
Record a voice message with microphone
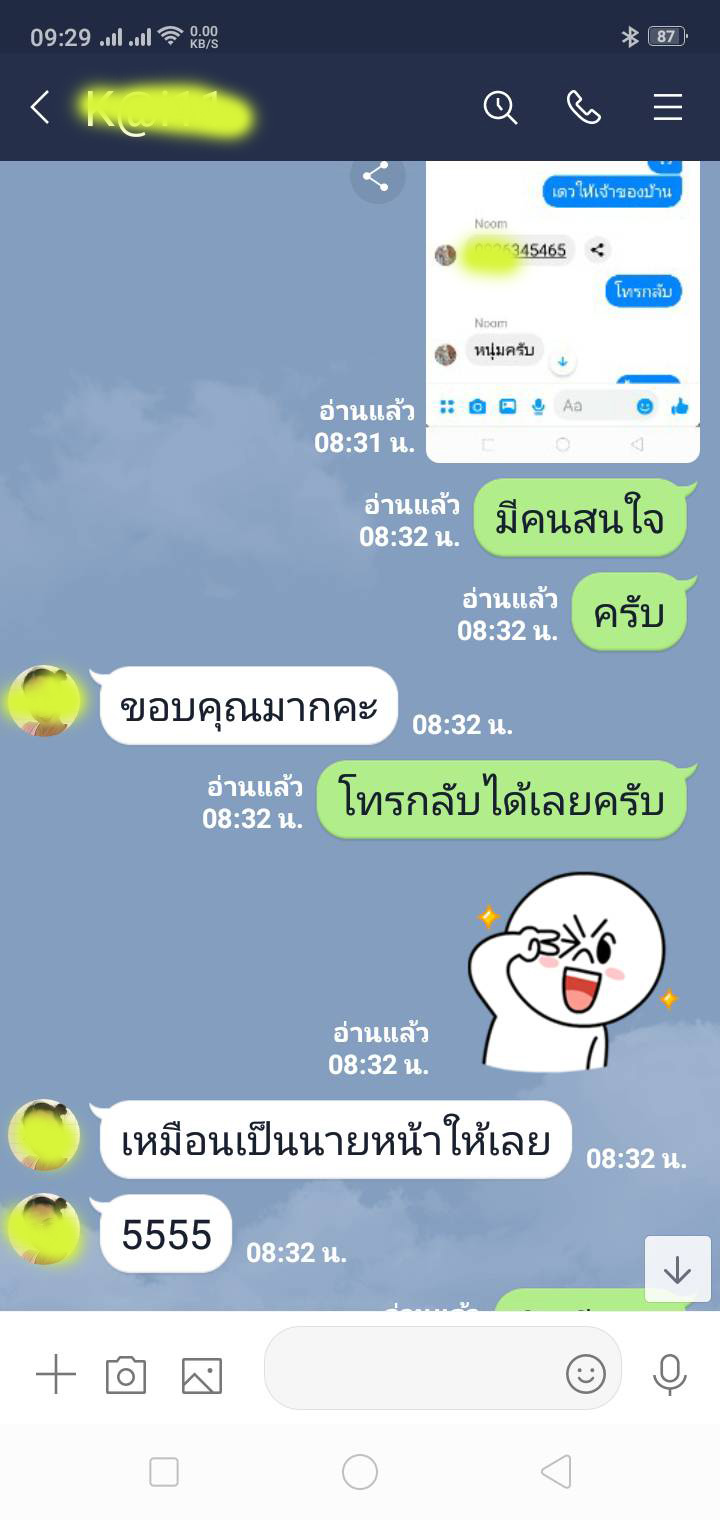tap(669, 1375)
